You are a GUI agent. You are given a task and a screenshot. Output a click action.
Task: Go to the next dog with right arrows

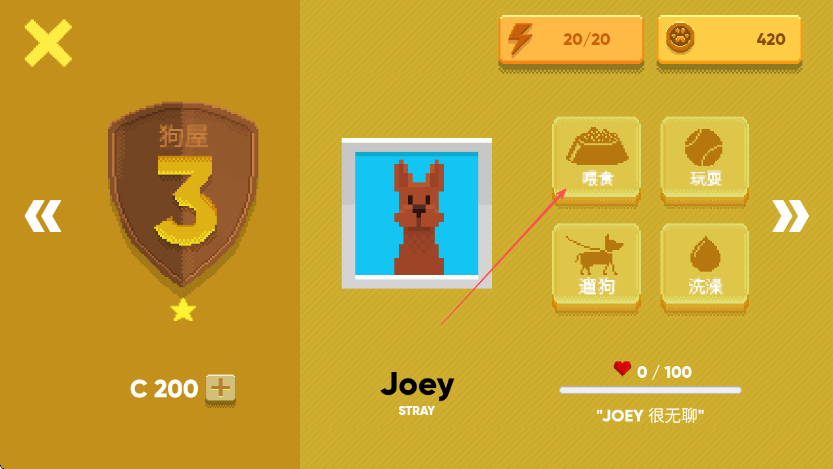(789, 216)
